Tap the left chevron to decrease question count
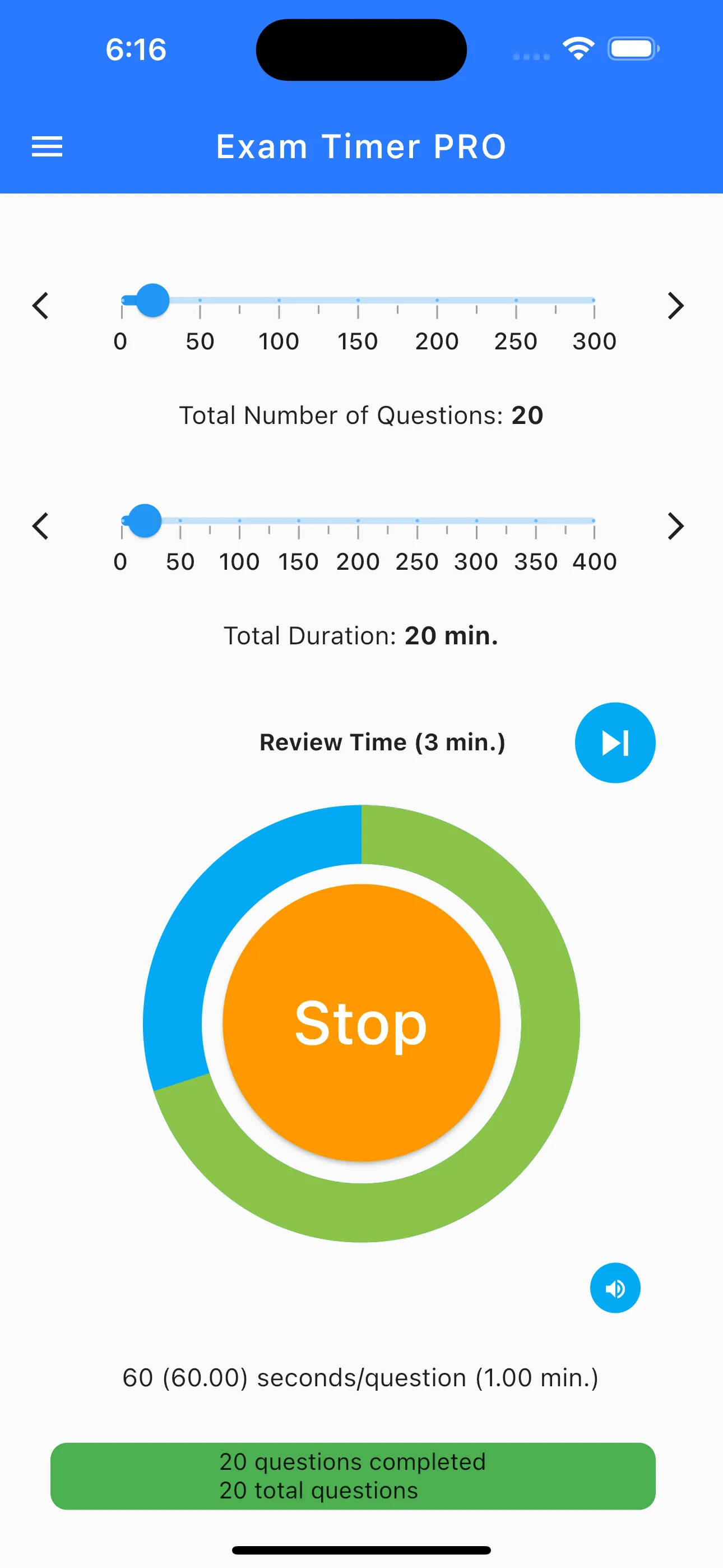Viewport: 723px width, 1568px height. [40, 306]
